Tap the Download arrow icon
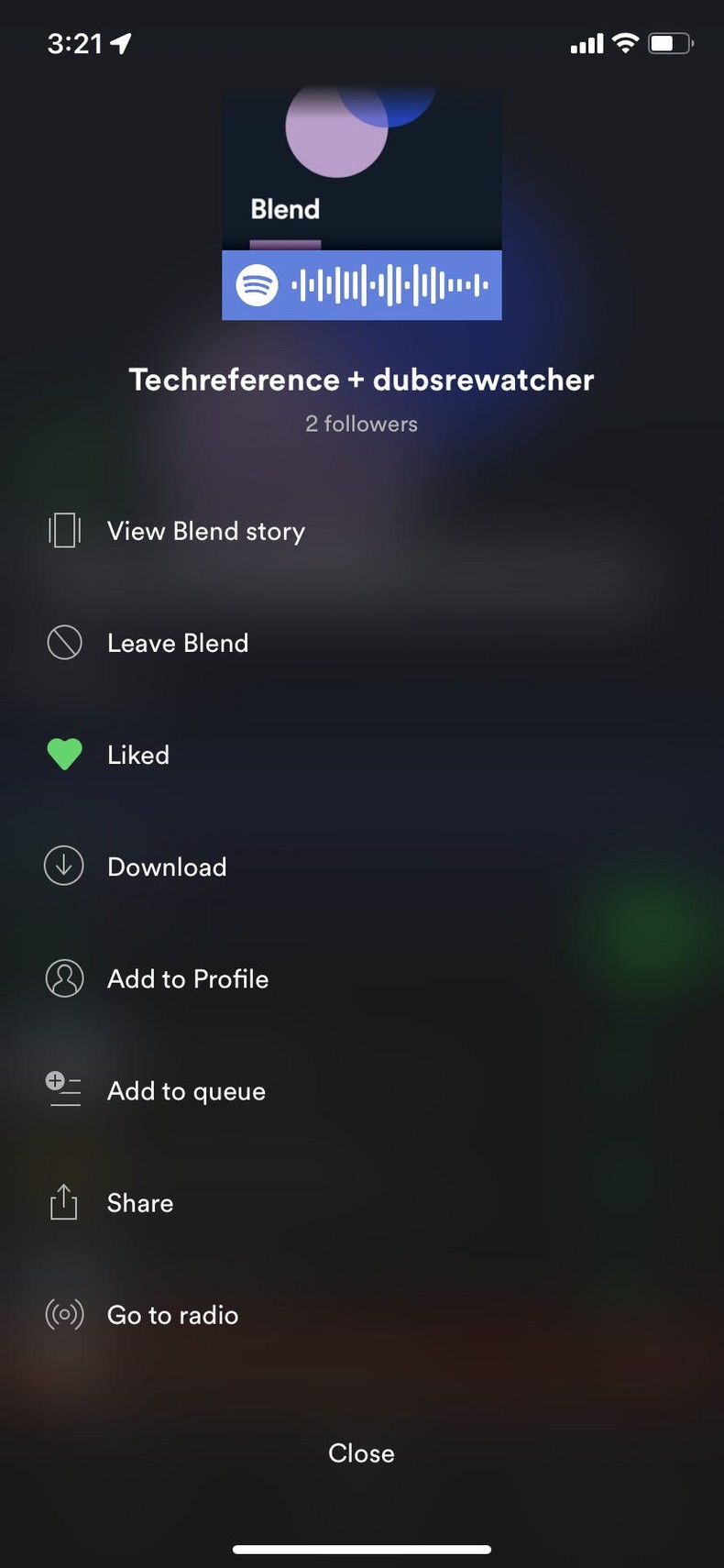 coord(63,866)
